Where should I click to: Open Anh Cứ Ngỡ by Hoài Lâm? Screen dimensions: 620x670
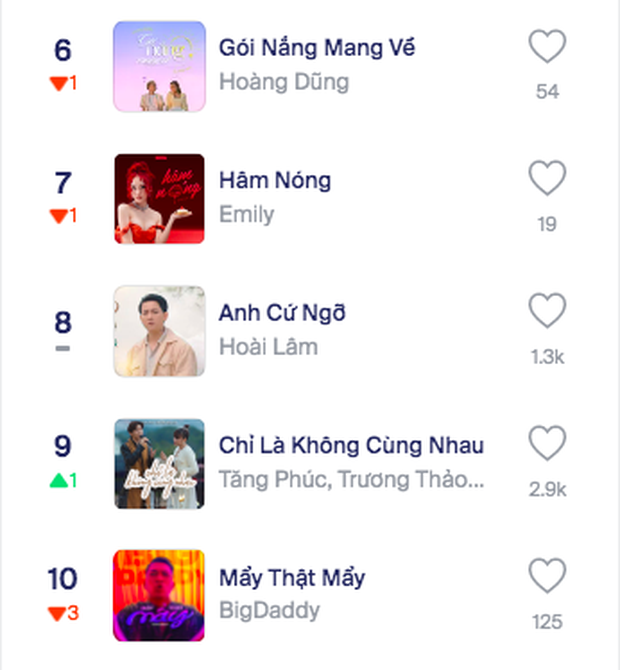pyautogui.click(x=282, y=313)
